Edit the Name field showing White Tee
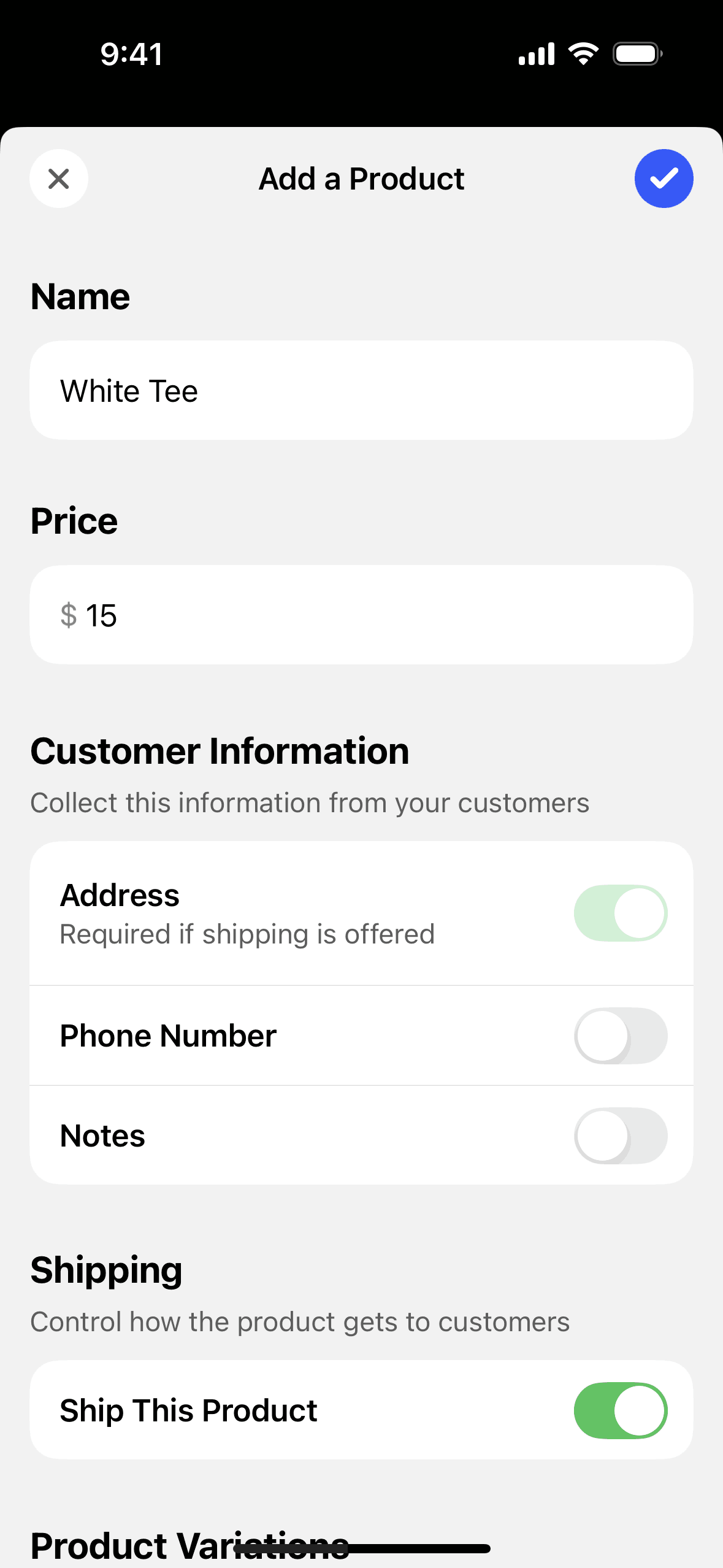Screen dimensions: 723x1568 (x=361, y=391)
